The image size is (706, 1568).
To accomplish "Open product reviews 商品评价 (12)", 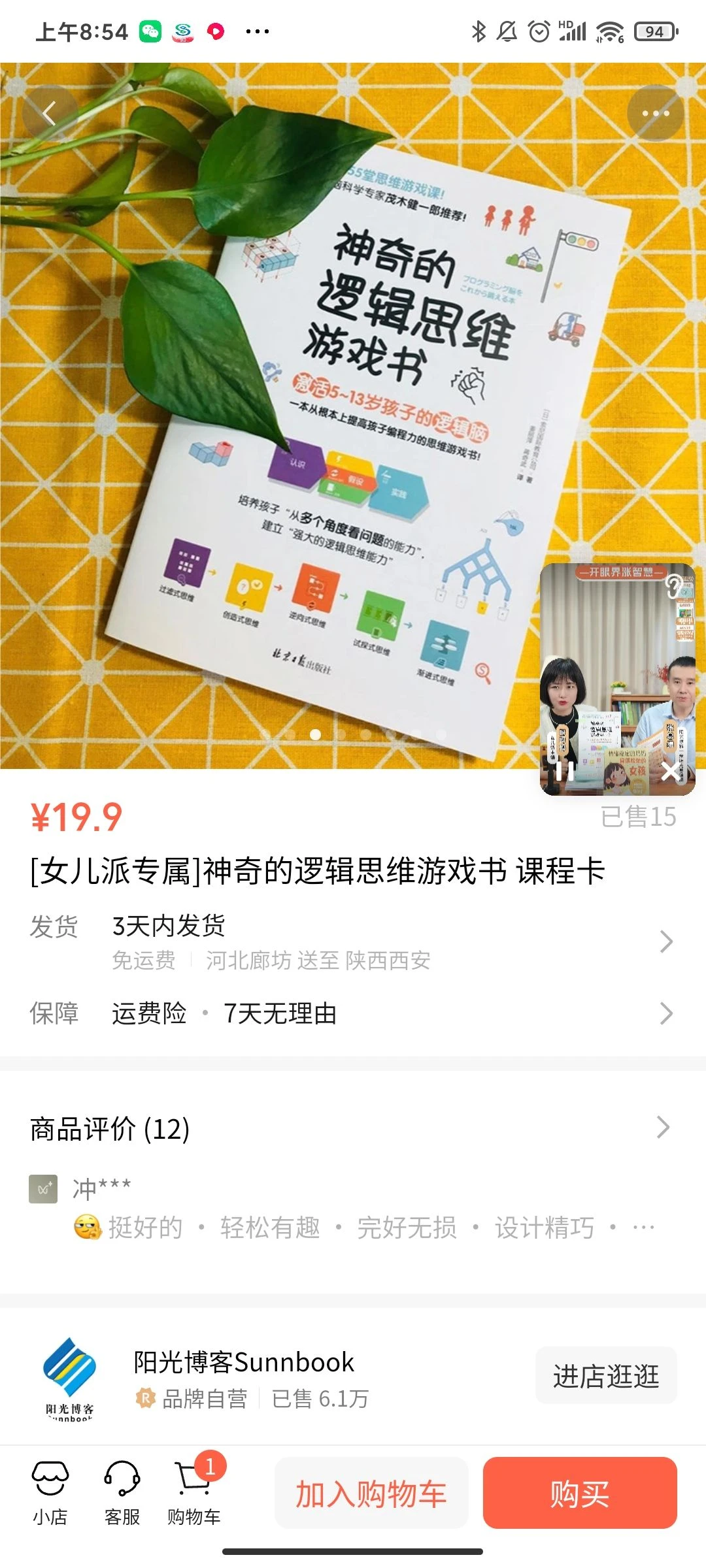I will [353, 1128].
